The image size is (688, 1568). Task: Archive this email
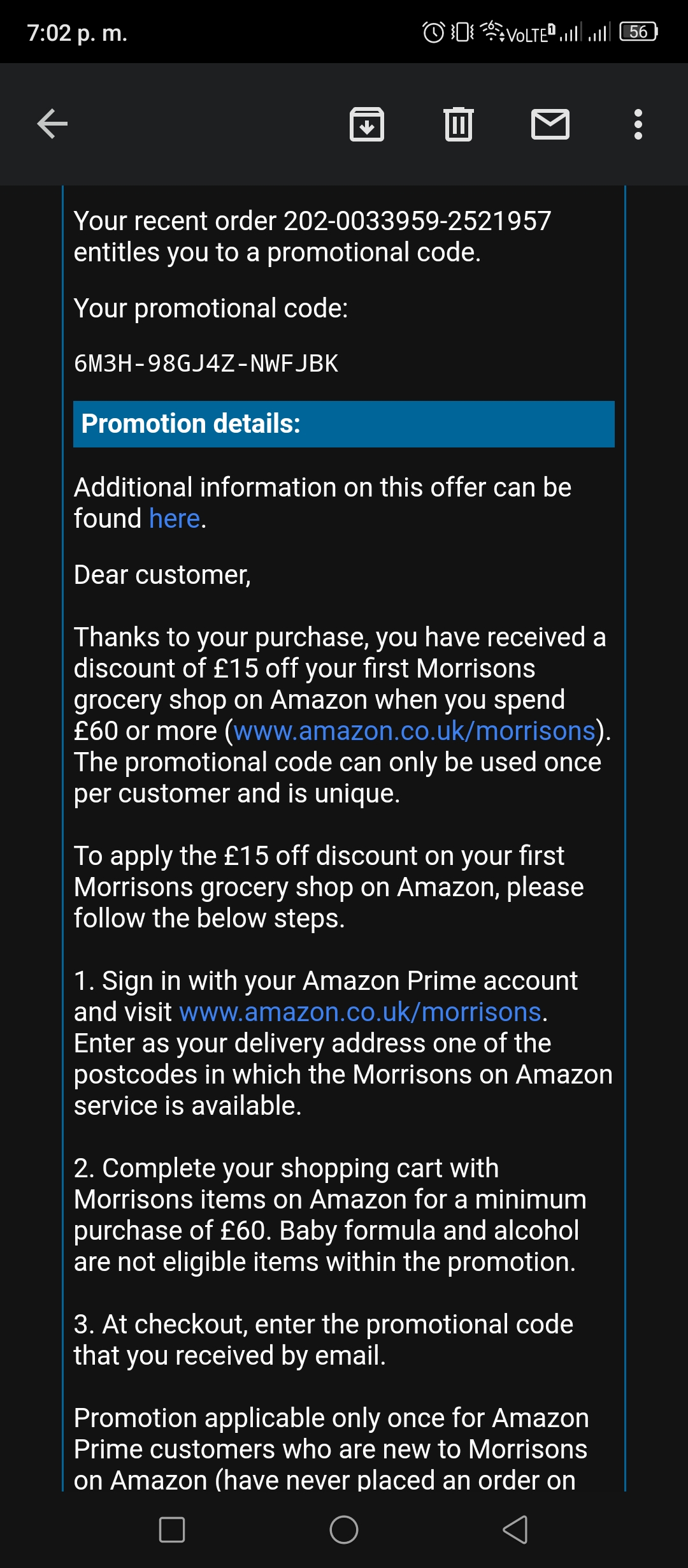coord(367,124)
